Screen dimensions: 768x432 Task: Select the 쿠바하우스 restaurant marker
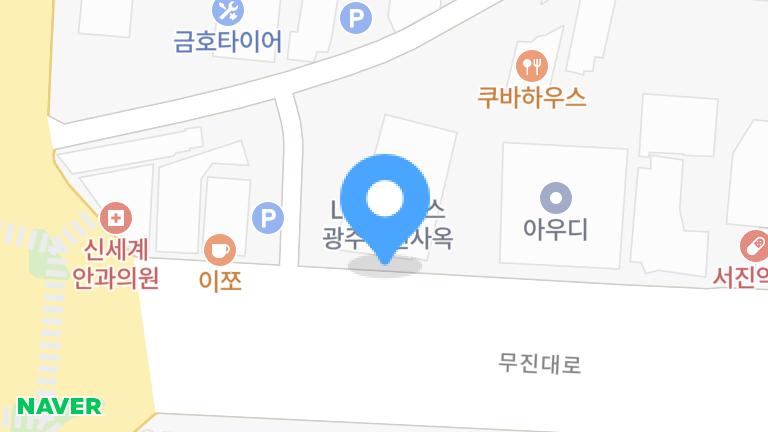[x=532, y=67]
